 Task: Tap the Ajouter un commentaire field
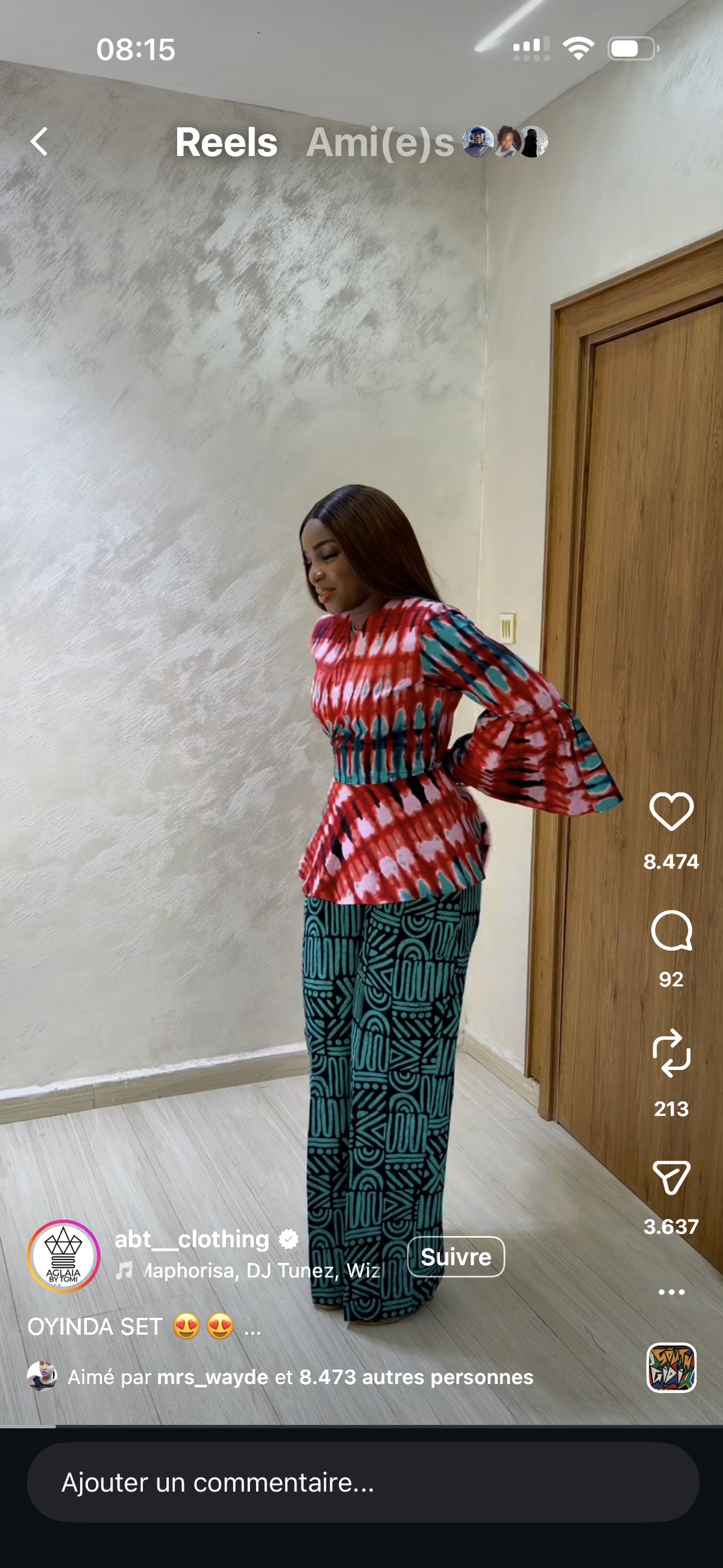pos(362,1482)
